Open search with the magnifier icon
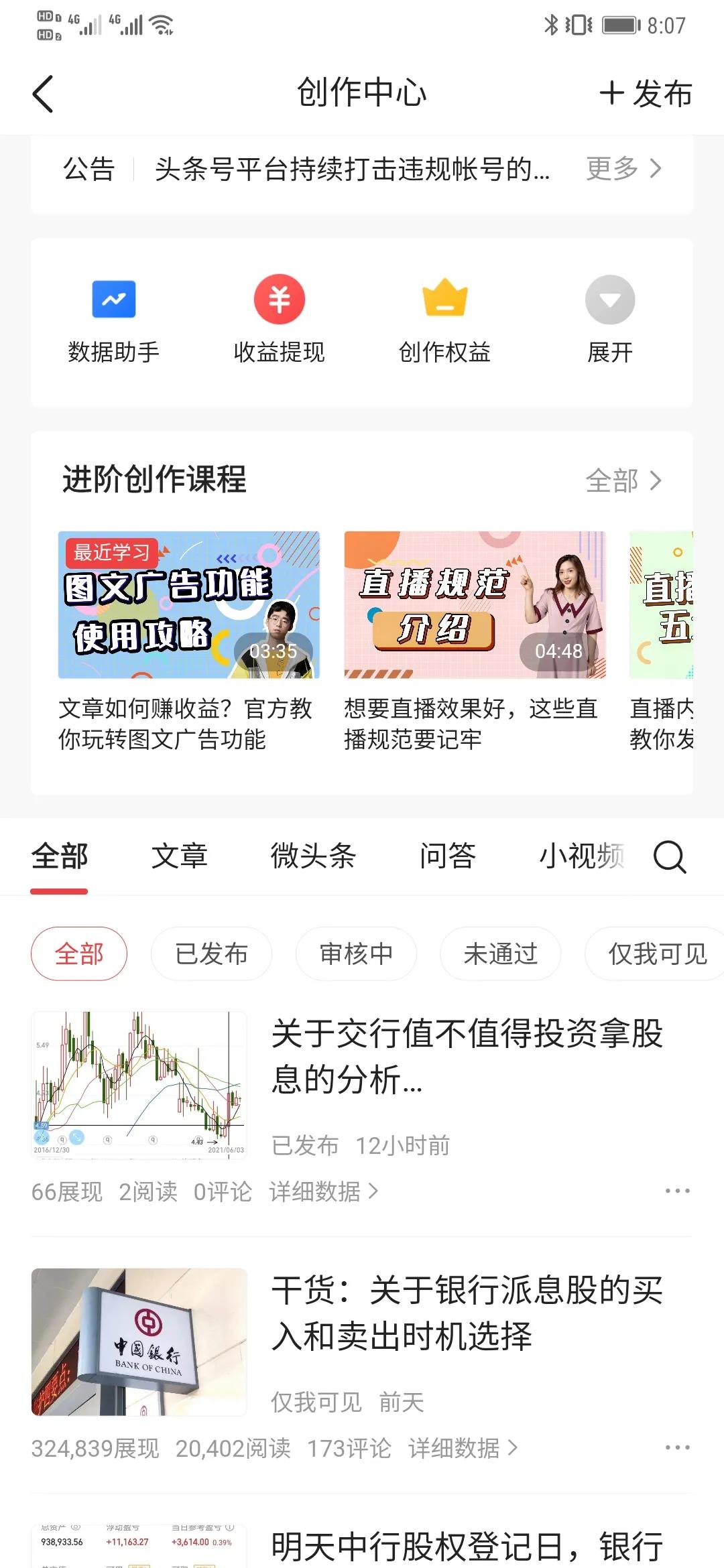Image resolution: width=724 pixels, height=1568 pixels. pyautogui.click(x=669, y=857)
